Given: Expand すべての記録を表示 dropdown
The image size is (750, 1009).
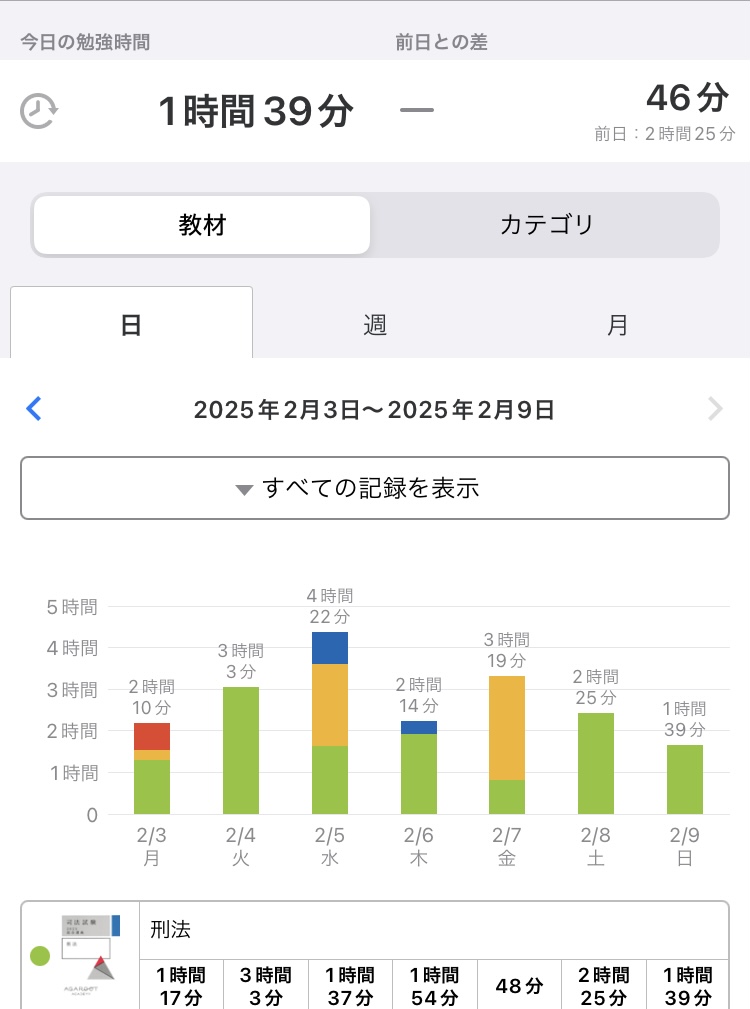Looking at the screenshot, I should tap(375, 488).
